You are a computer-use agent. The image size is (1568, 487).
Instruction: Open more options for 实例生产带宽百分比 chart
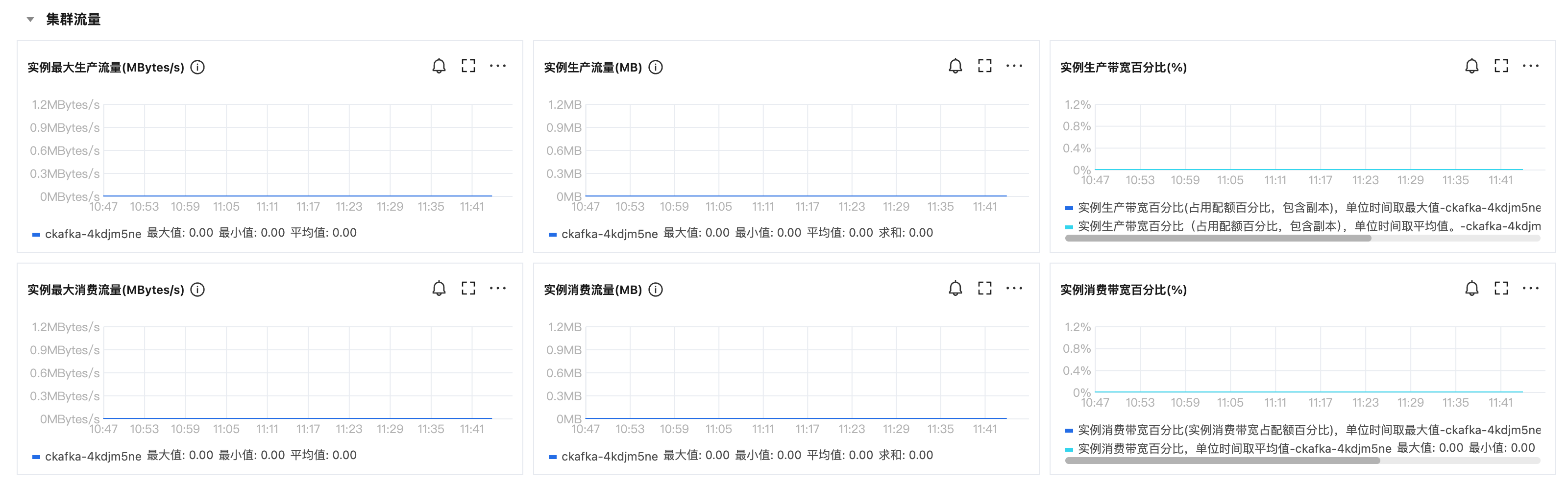tap(1530, 66)
